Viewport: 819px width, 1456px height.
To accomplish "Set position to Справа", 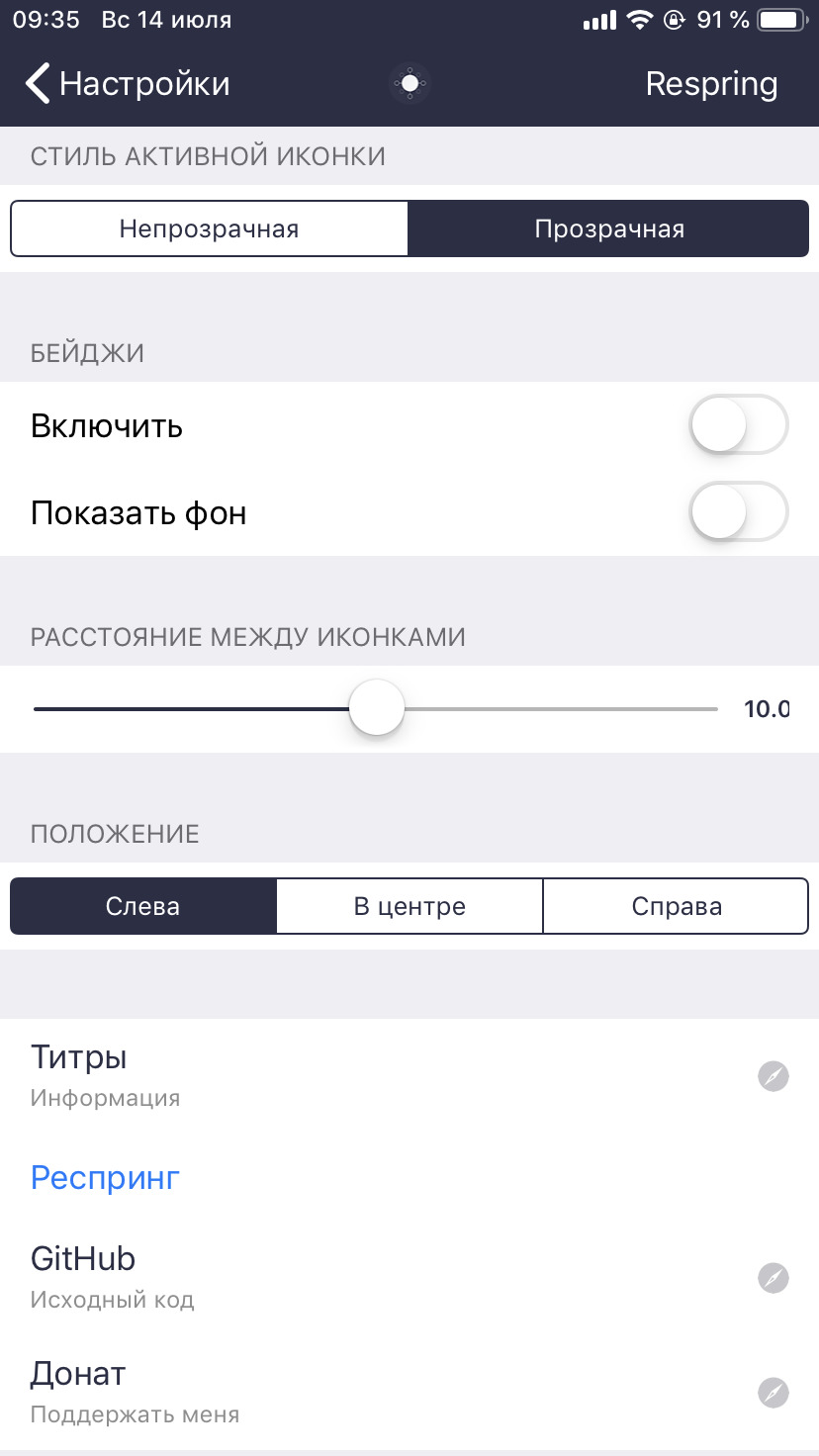I will coord(677,906).
